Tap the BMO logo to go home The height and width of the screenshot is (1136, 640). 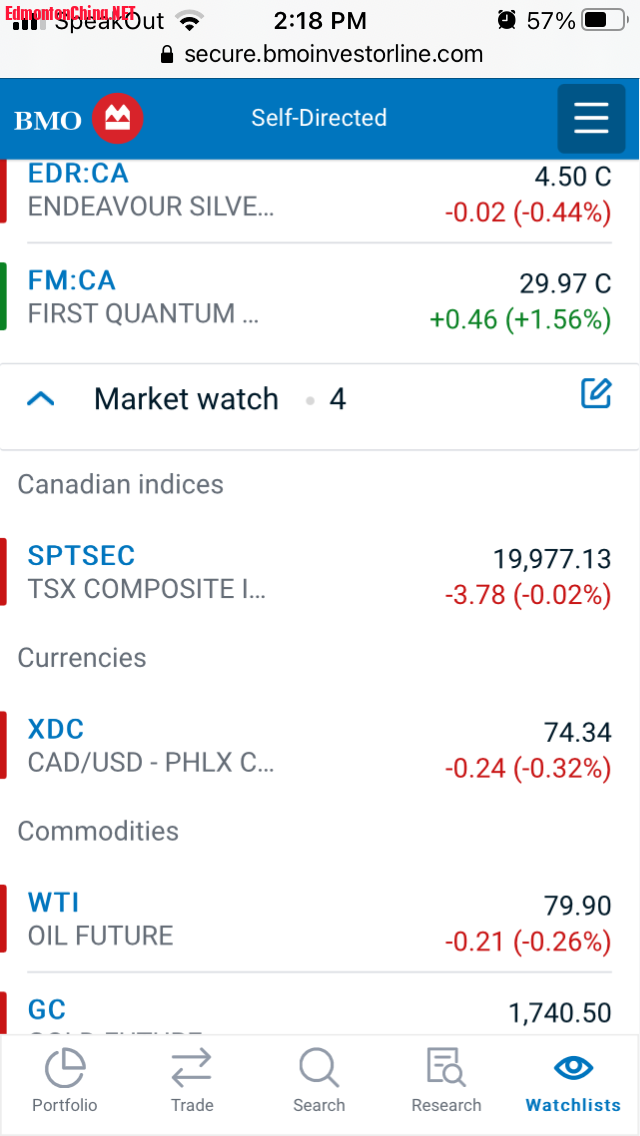[79, 120]
